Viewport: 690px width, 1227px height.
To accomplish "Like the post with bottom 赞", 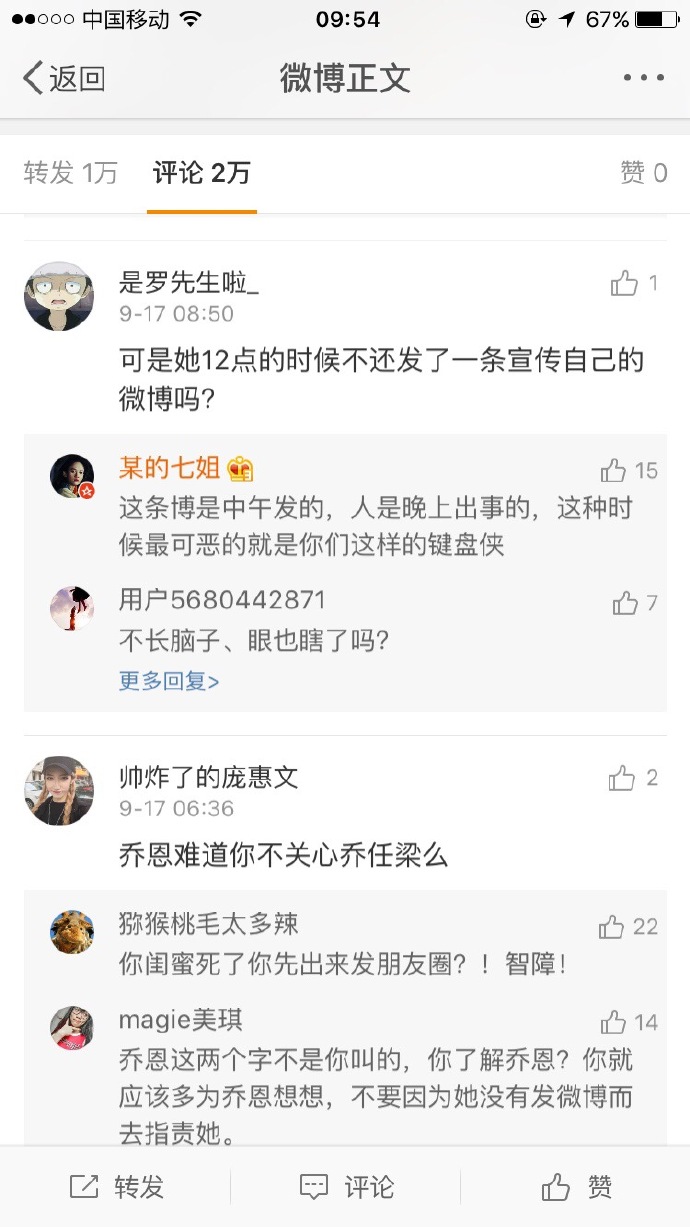I will tap(576, 1187).
